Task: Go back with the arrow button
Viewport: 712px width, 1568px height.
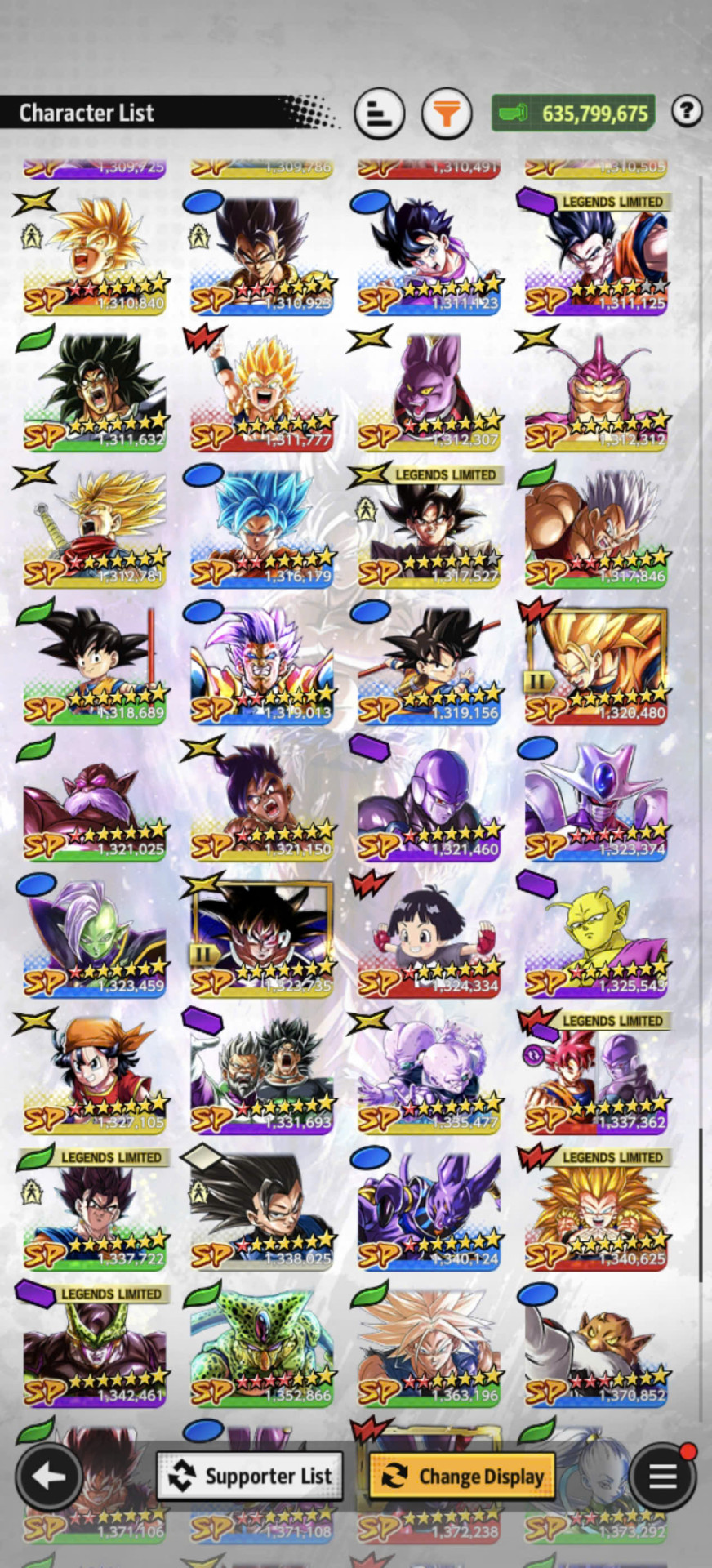Action: [47, 1476]
